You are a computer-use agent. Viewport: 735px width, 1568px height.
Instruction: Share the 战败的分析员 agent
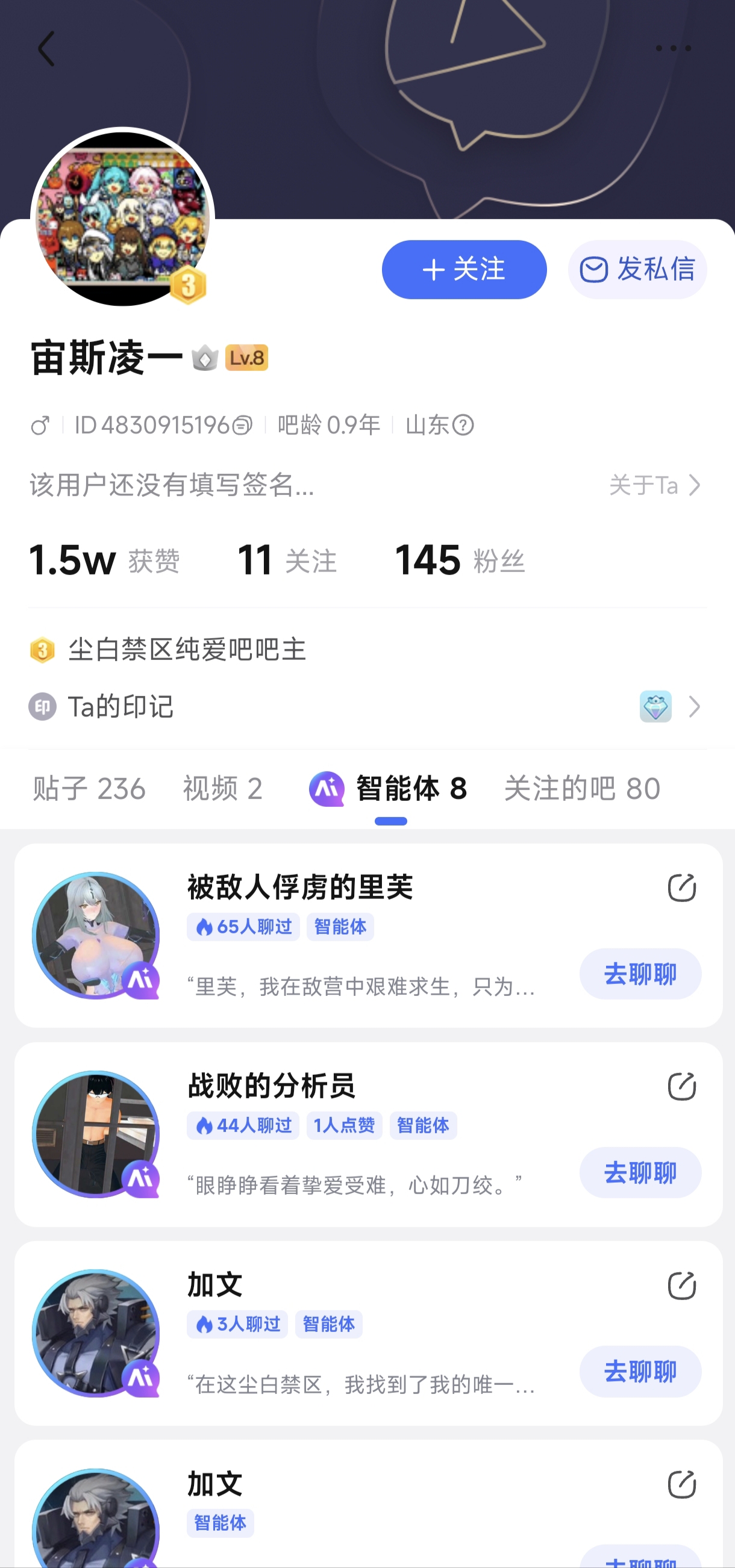[x=681, y=1086]
